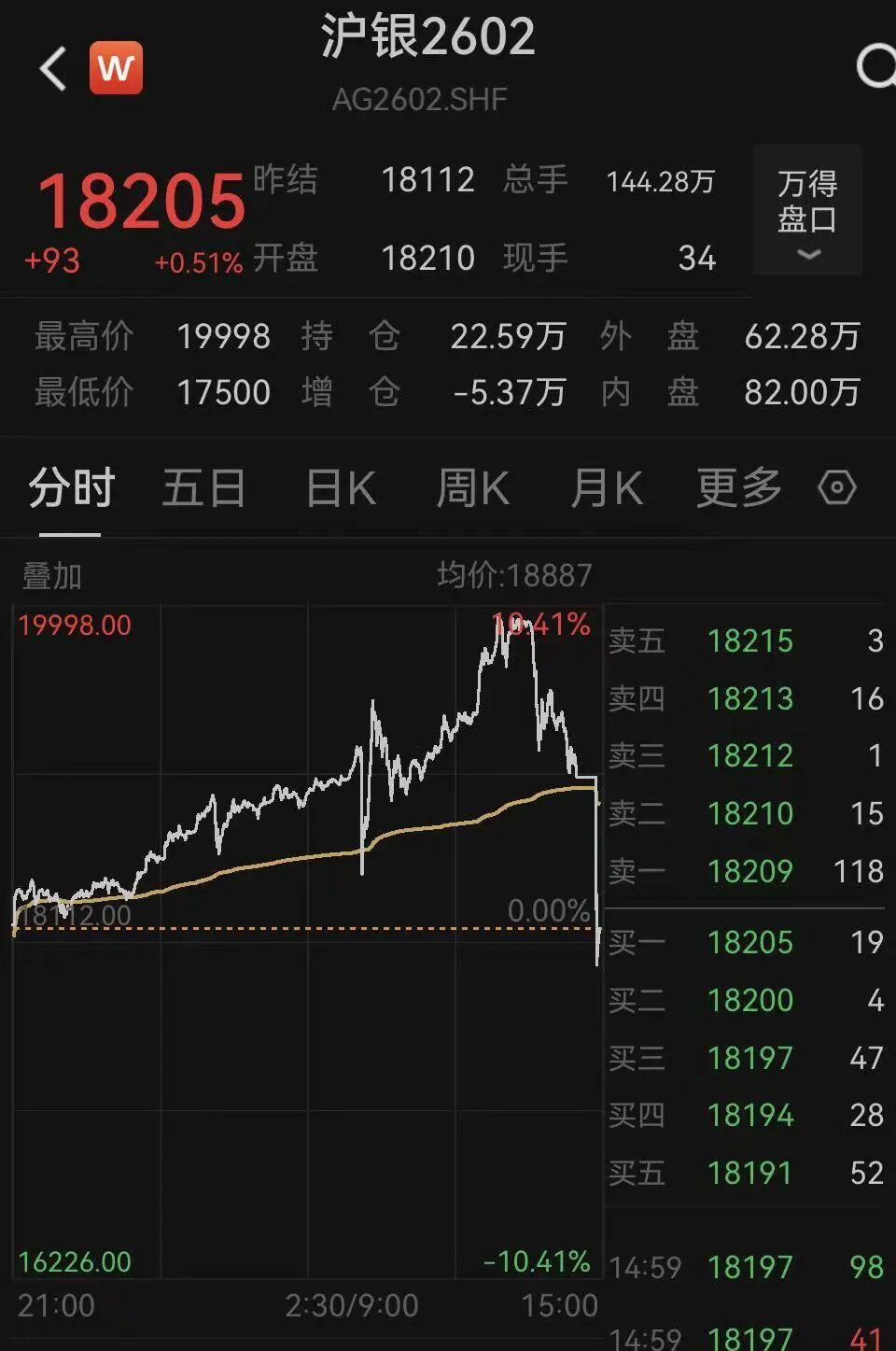Screen dimensions: 896x1351
Task: Open the search magnifier icon
Action: [875, 67]
